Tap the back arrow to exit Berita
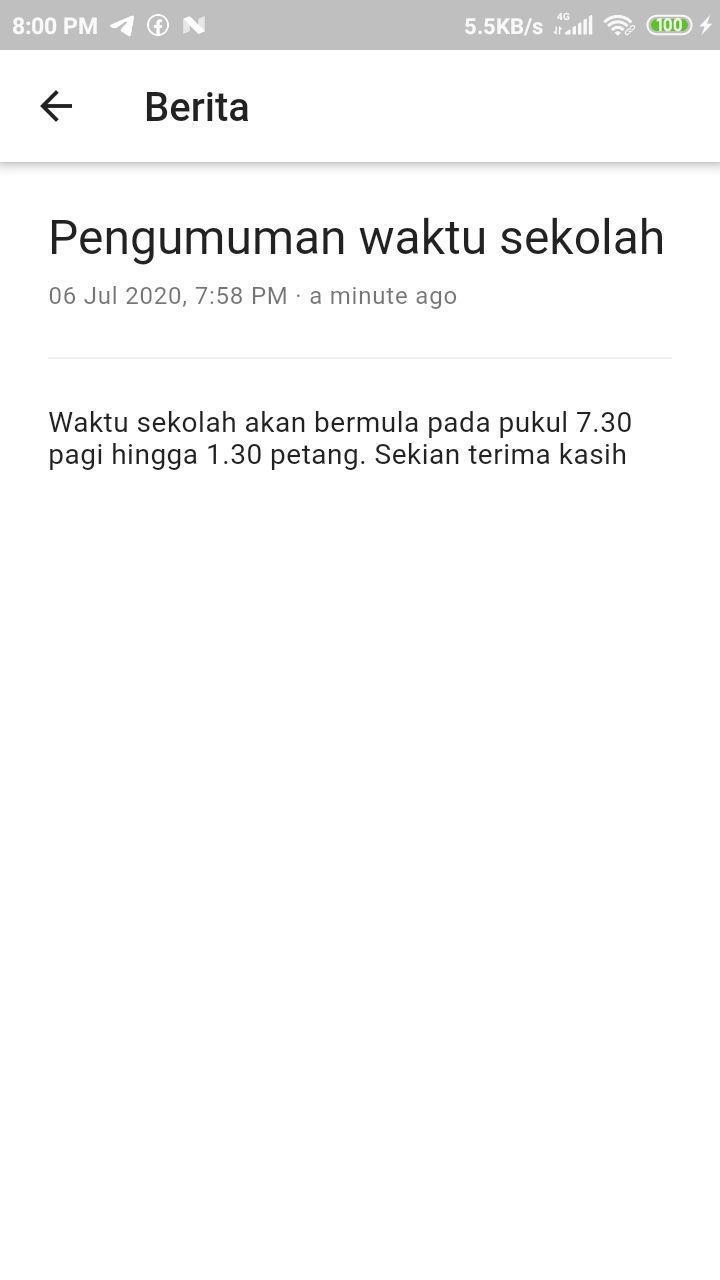The image size is (720, 1280). pyautogui.click(x=57, y=106)
